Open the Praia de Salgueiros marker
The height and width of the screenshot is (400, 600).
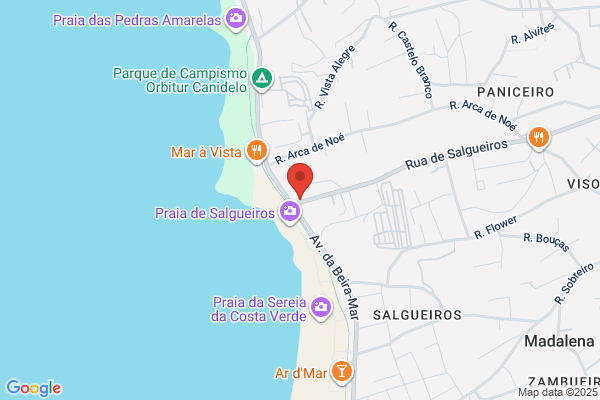290,212
